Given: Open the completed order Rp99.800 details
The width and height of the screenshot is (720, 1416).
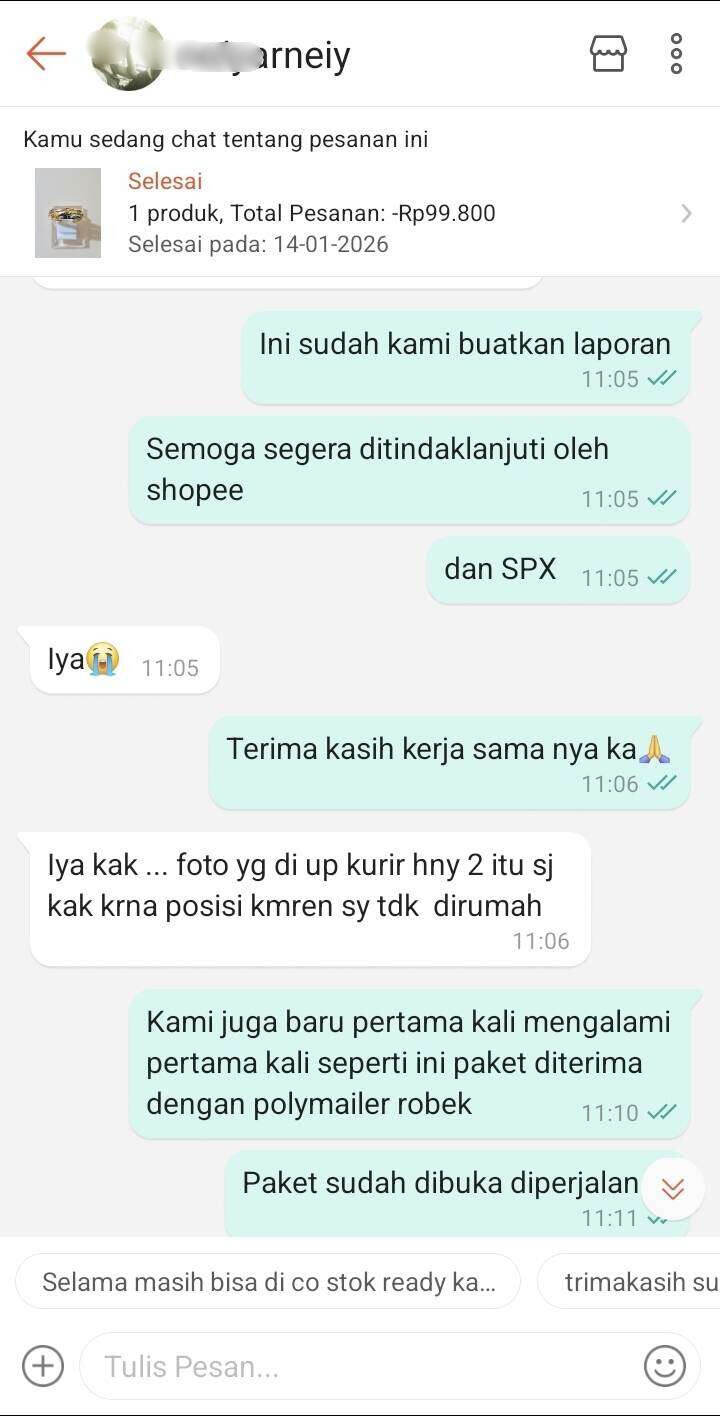Looking at the screenshot, I should point(360,212).
